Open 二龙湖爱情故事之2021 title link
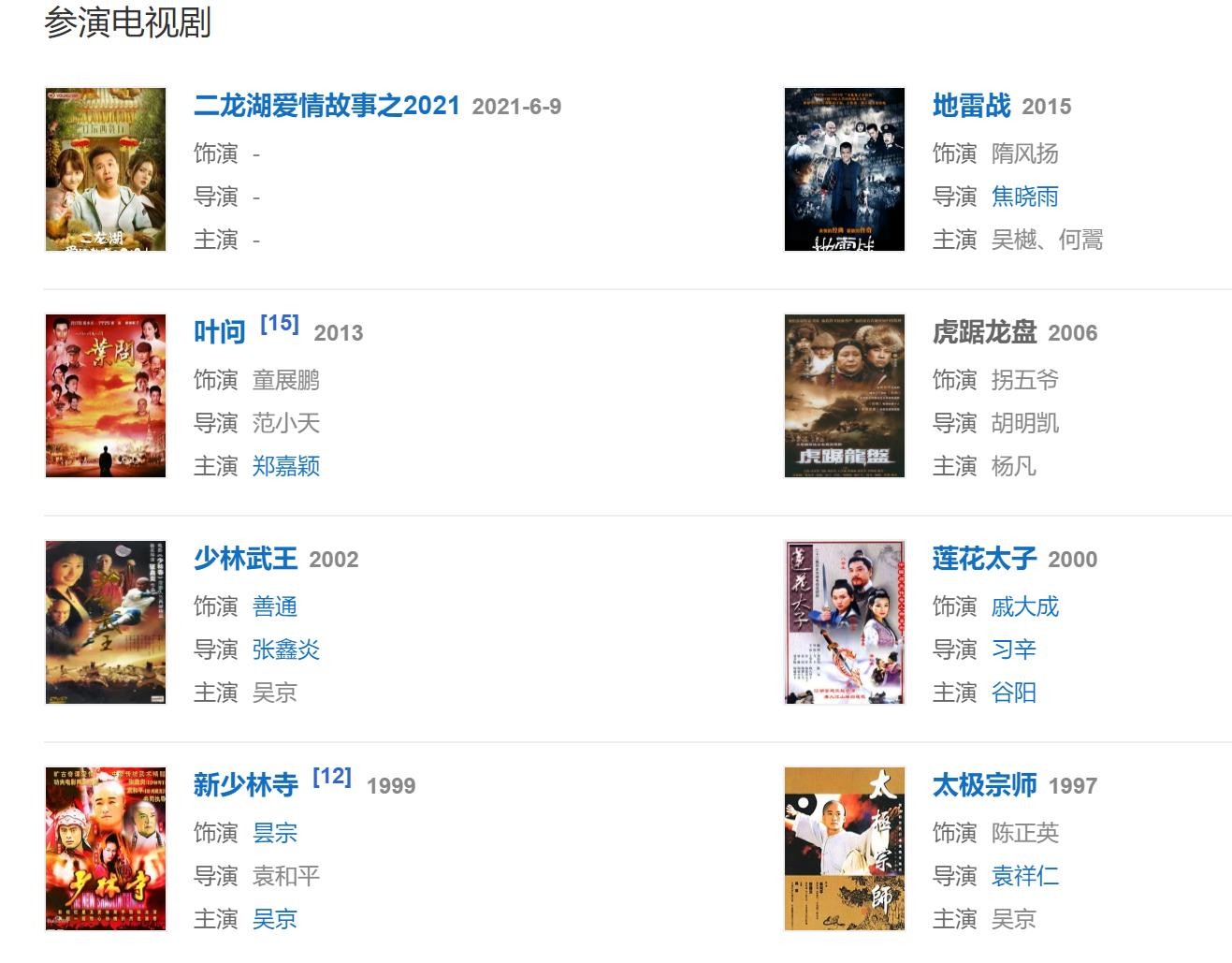1232x963 pixels. (x=326, y=106)
